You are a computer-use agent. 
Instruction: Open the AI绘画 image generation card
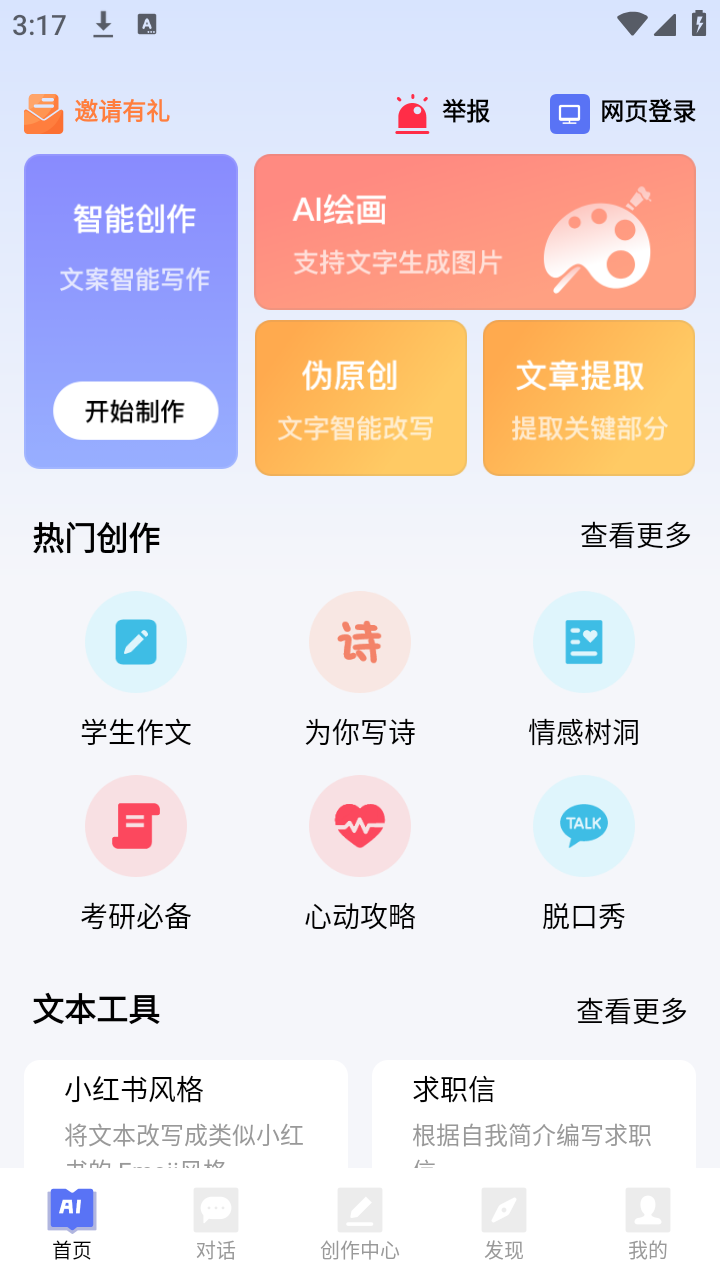[474, 231]
